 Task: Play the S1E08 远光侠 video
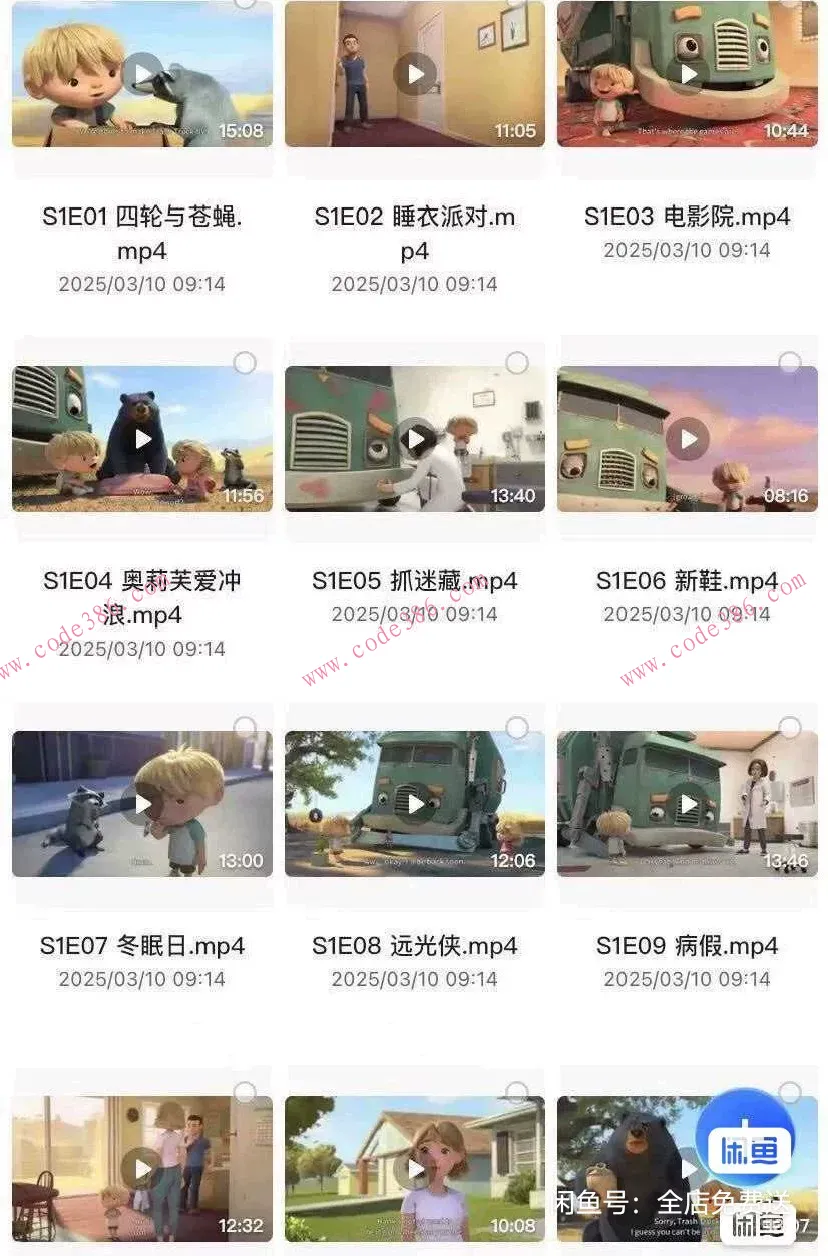[x=414, y=804]
